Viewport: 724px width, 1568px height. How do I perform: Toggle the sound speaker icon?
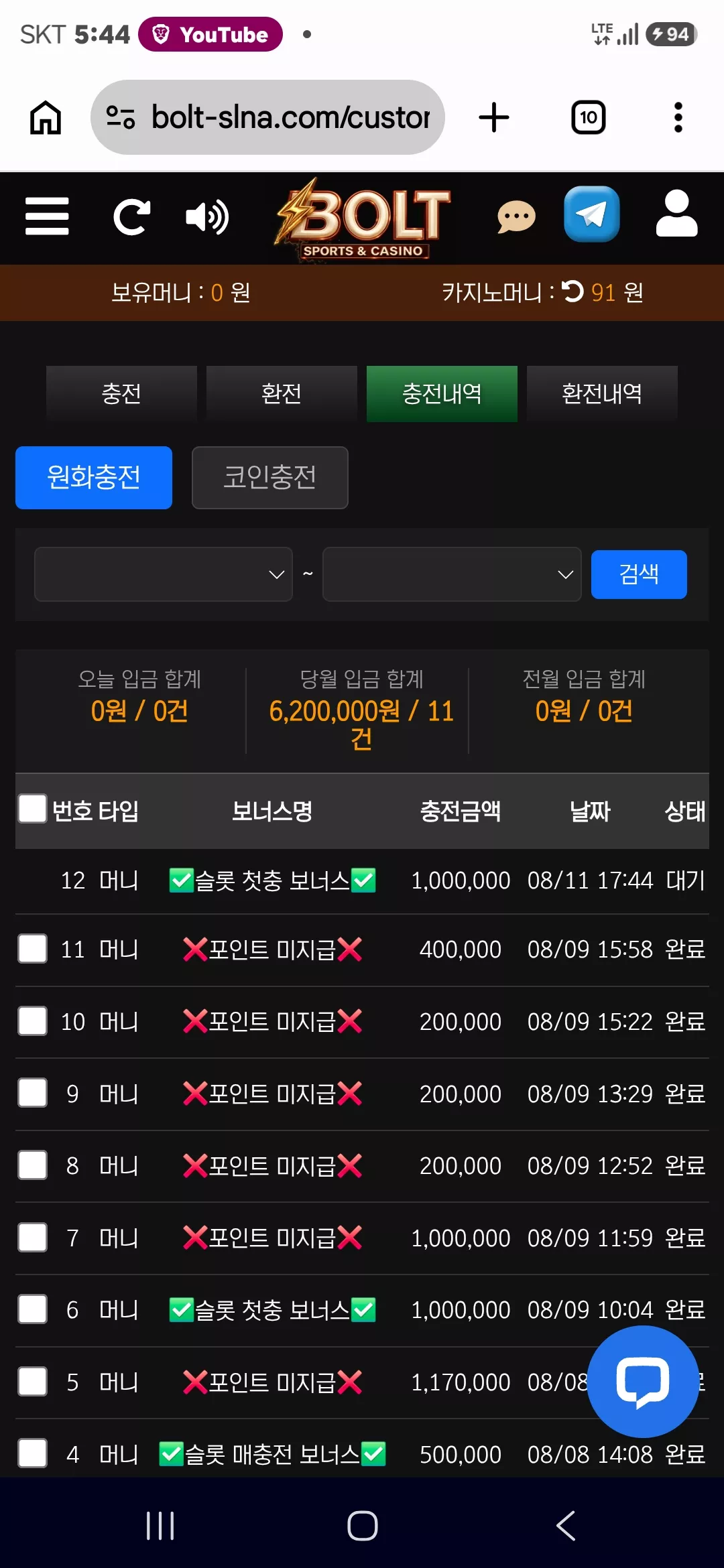coord(207,217)
